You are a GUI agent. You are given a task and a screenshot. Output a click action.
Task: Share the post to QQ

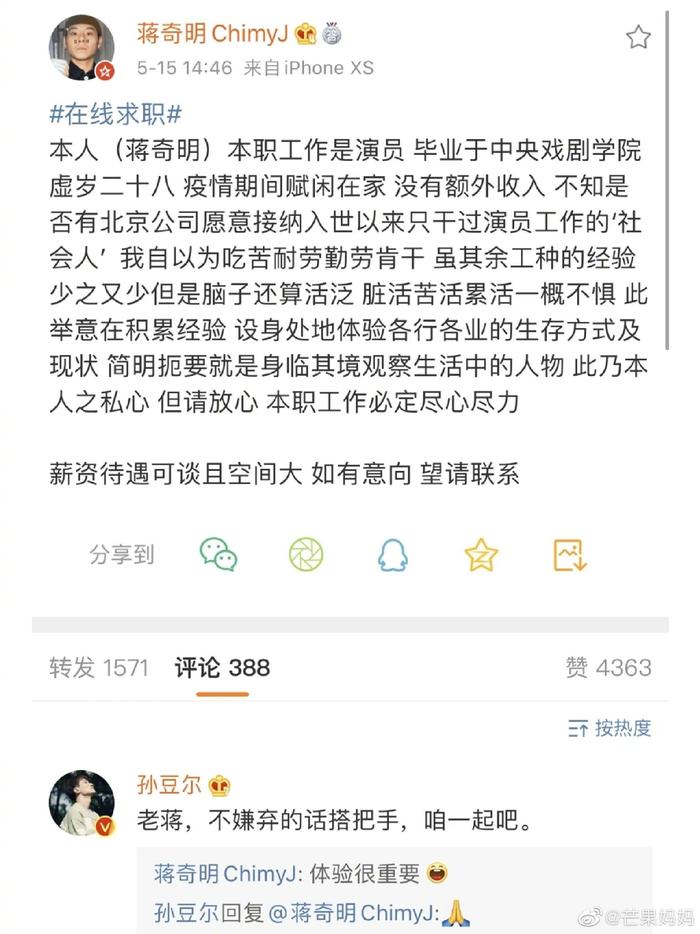point(393,554)
